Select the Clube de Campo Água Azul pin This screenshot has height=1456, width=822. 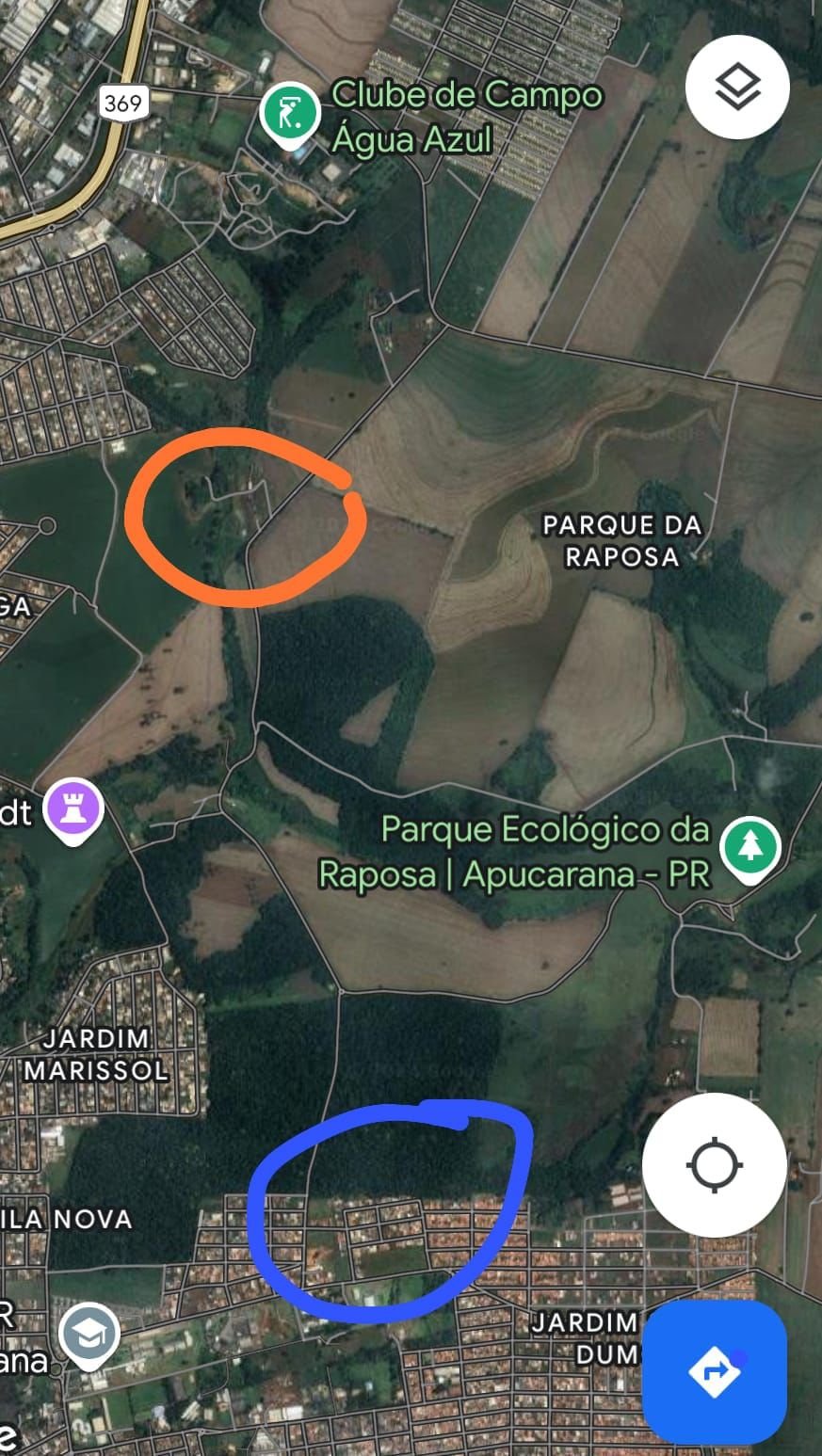click(291, 116)
